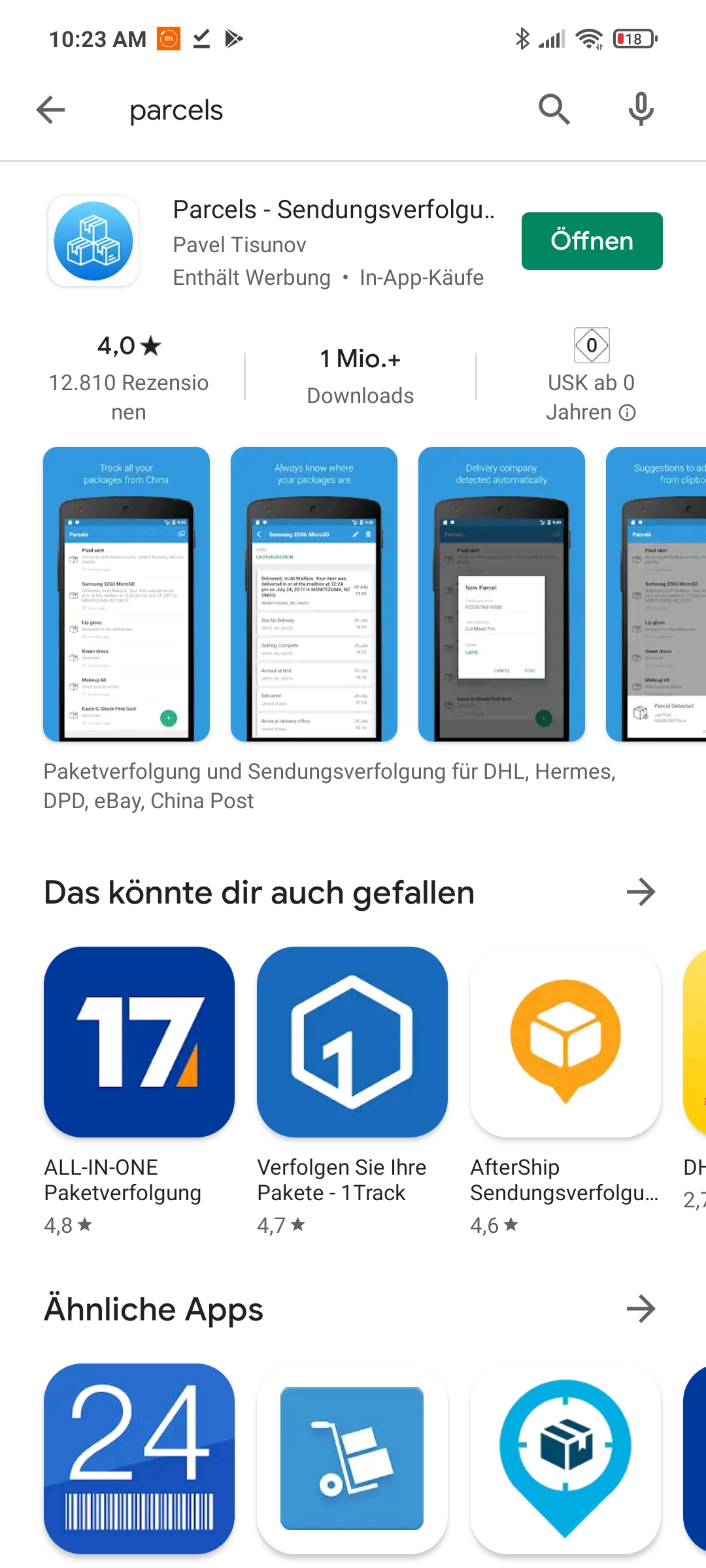Open the app with 24 barcode icon
The width and height of the screenshot is (706, 1568).
click(x=139, y=1459)
